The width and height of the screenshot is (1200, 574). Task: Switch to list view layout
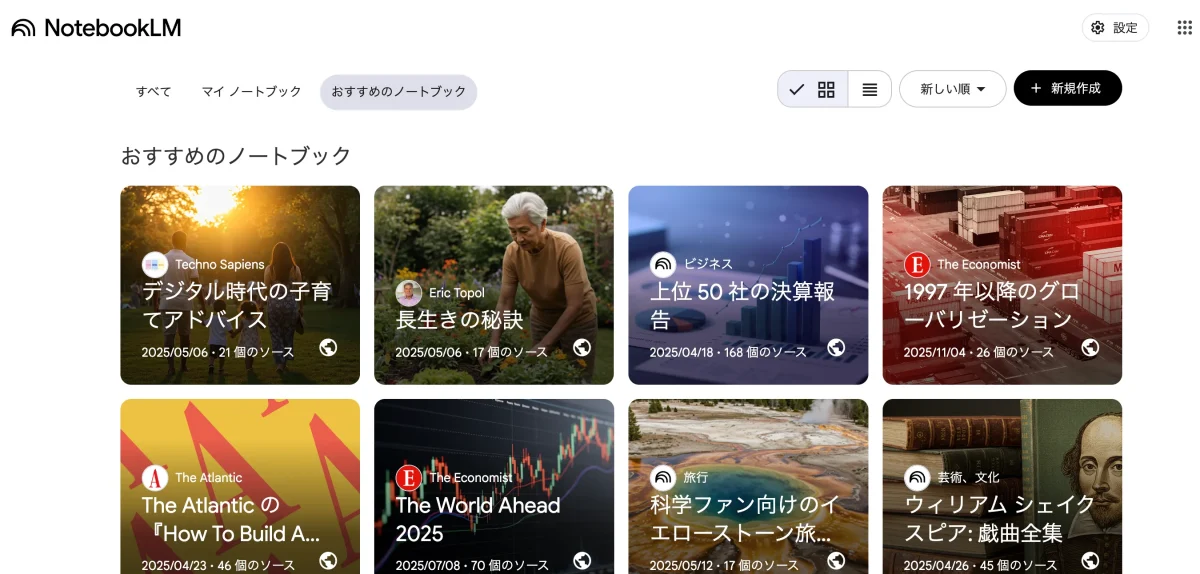870,89
